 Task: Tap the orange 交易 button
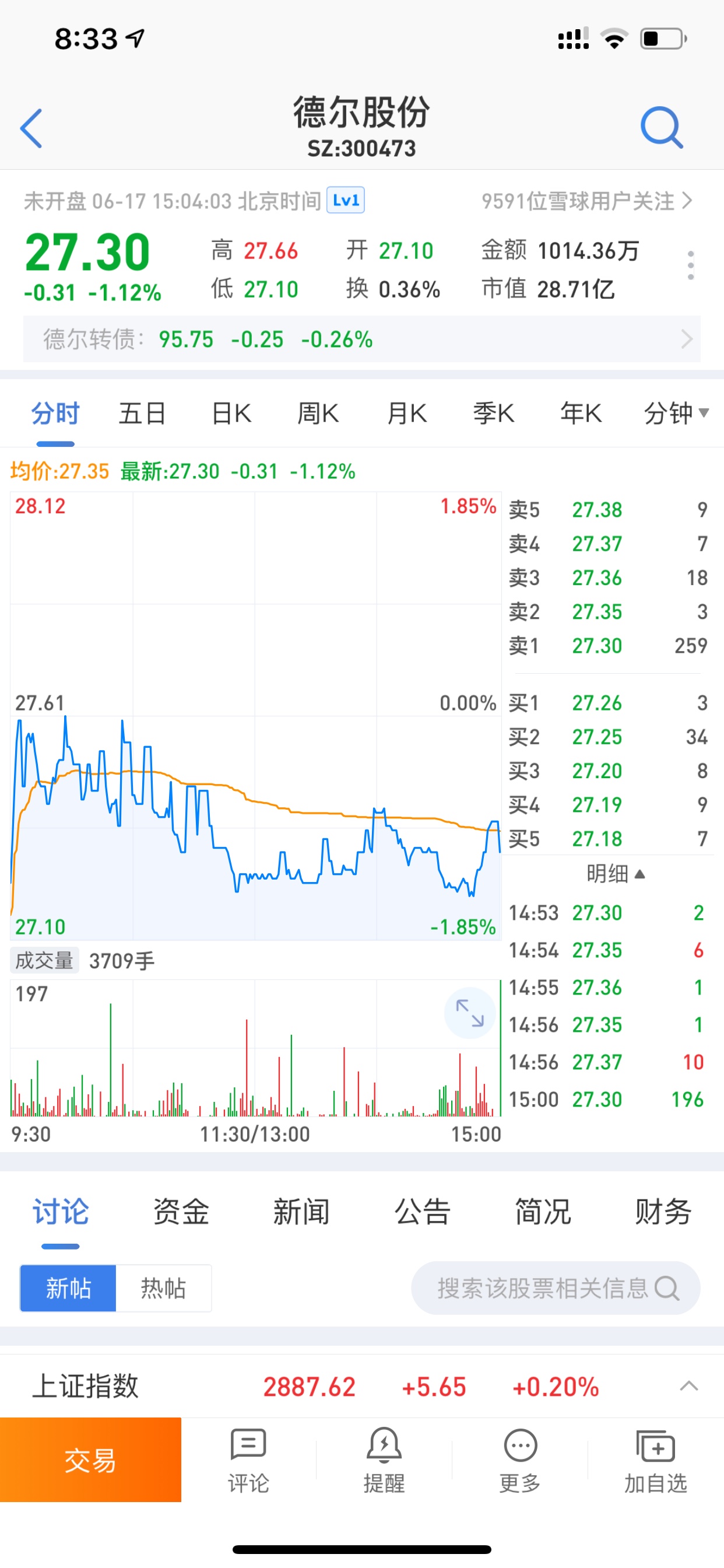click(x=91, y=1459)
